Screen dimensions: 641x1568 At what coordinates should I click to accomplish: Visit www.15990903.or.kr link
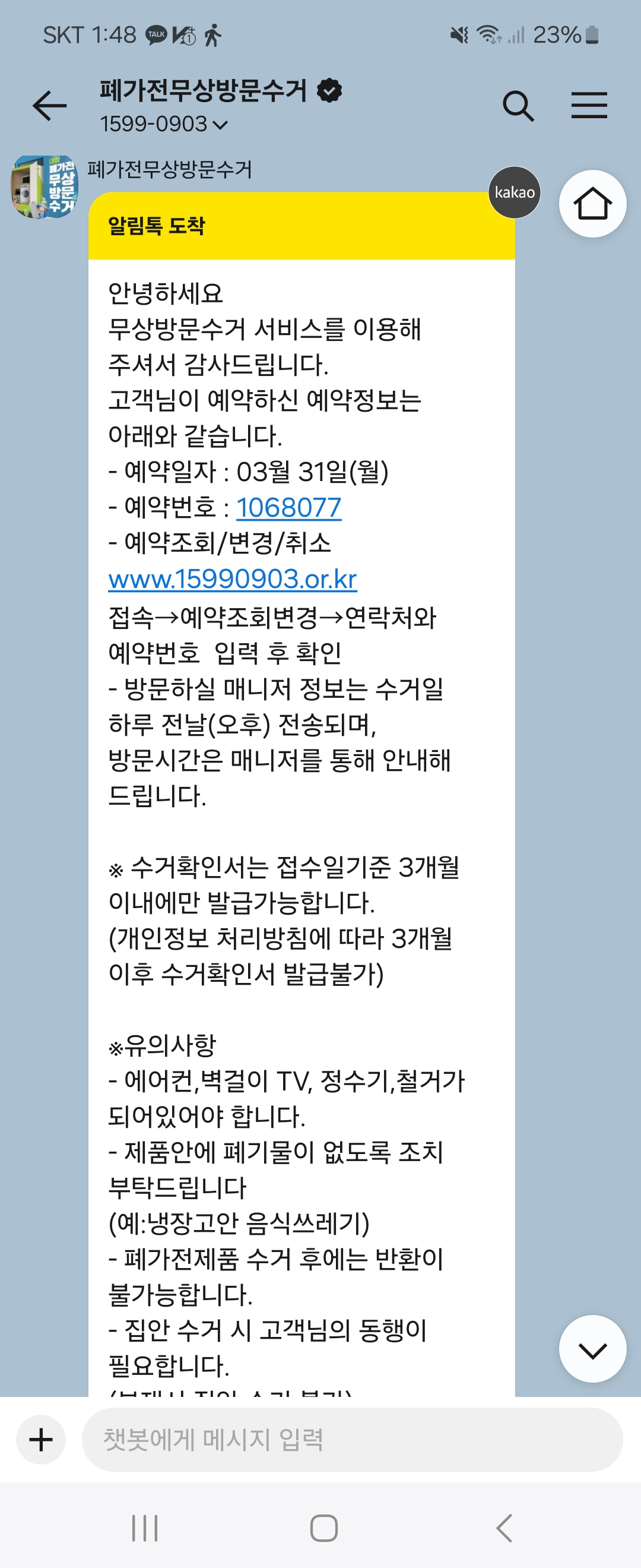pyautogui.click(x=232, y=579)
